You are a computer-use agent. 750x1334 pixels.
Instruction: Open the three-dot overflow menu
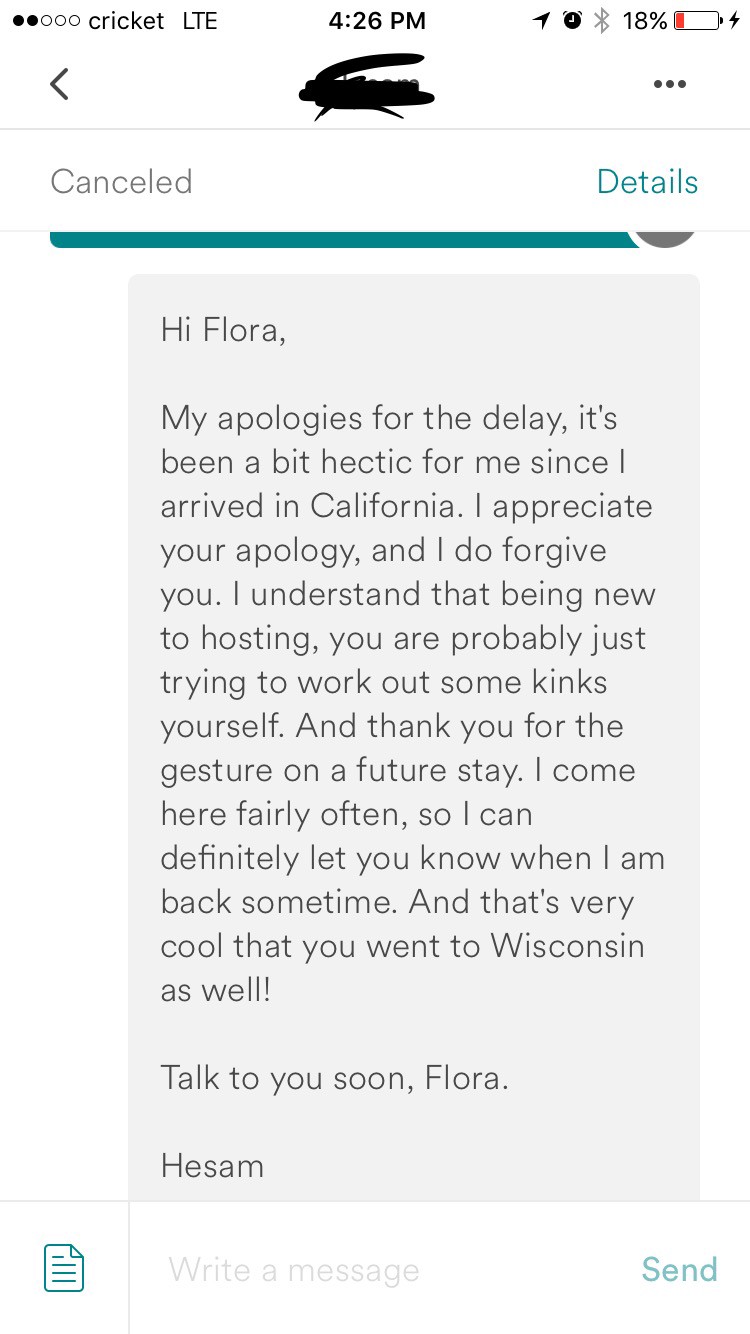click(669, 84)
